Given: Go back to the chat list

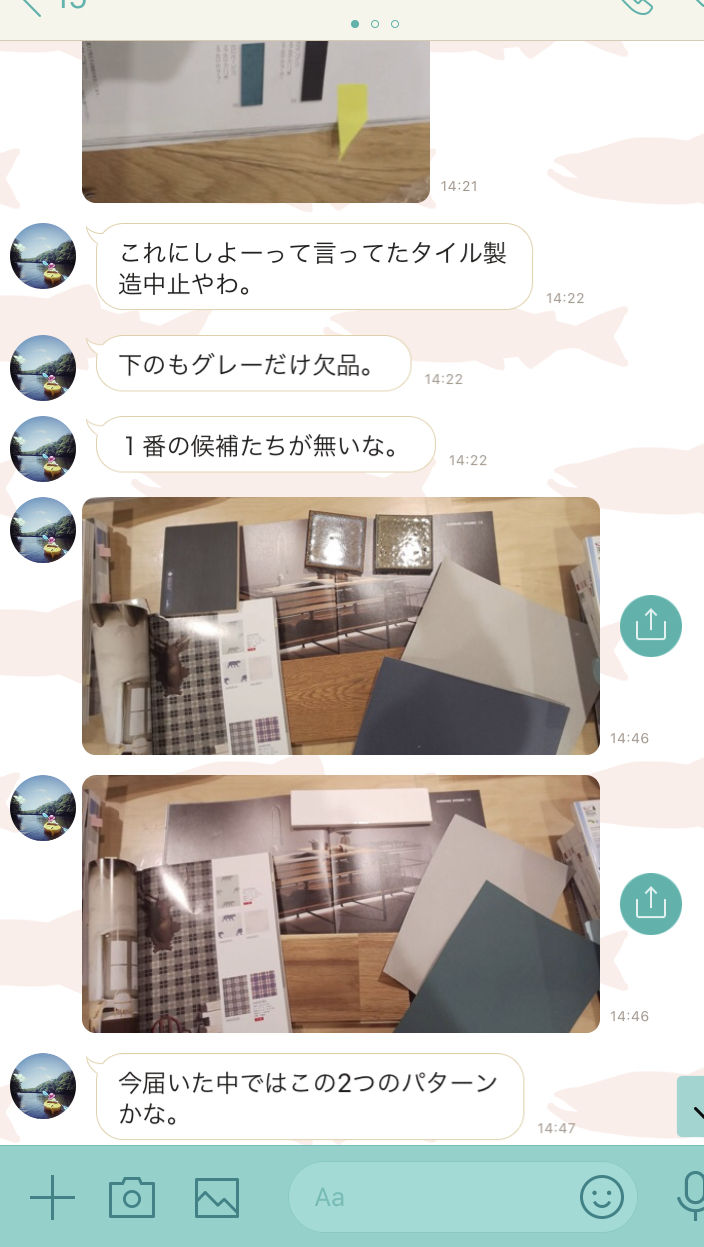Looking at the screenshot, I should coord(32,6).
